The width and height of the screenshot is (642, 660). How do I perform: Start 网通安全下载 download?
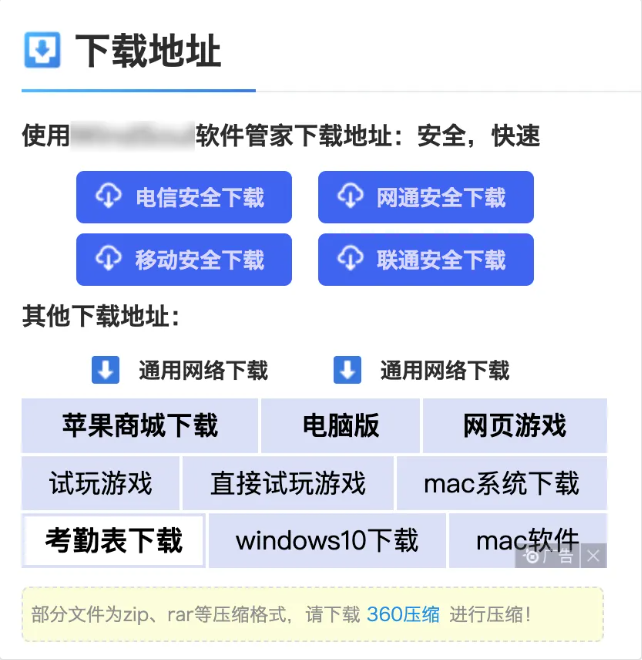click(x=426, y=197)
